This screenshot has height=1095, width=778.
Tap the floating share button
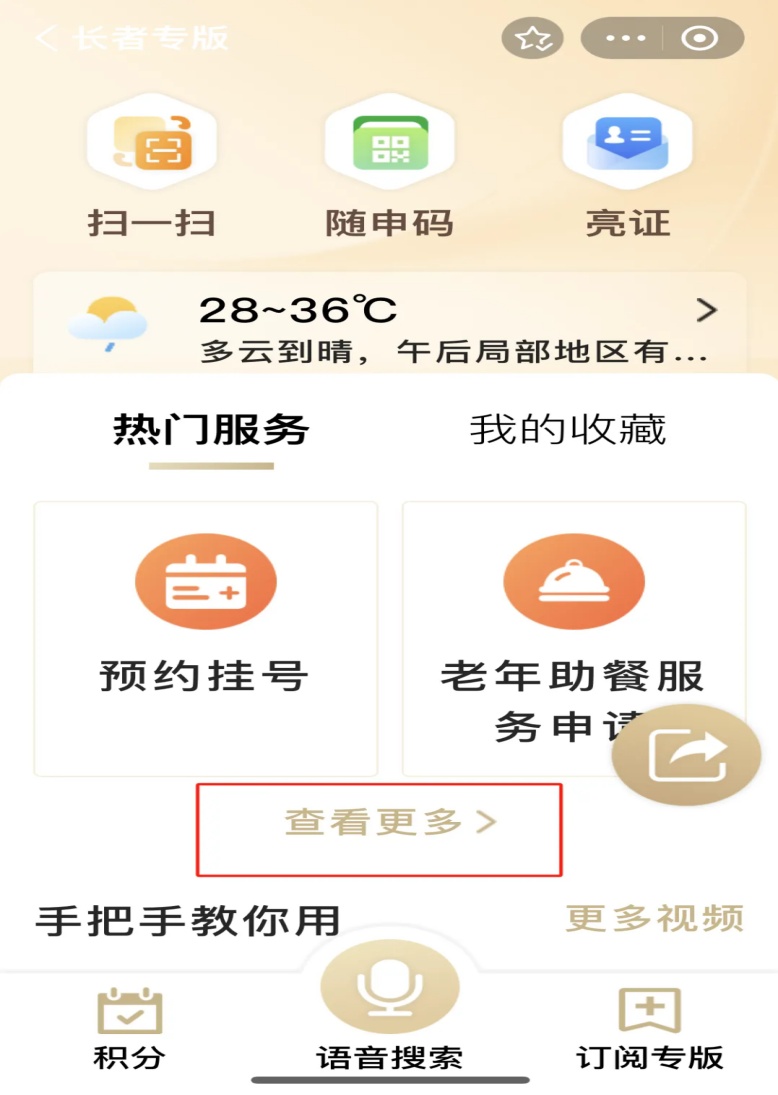(686, 755)
